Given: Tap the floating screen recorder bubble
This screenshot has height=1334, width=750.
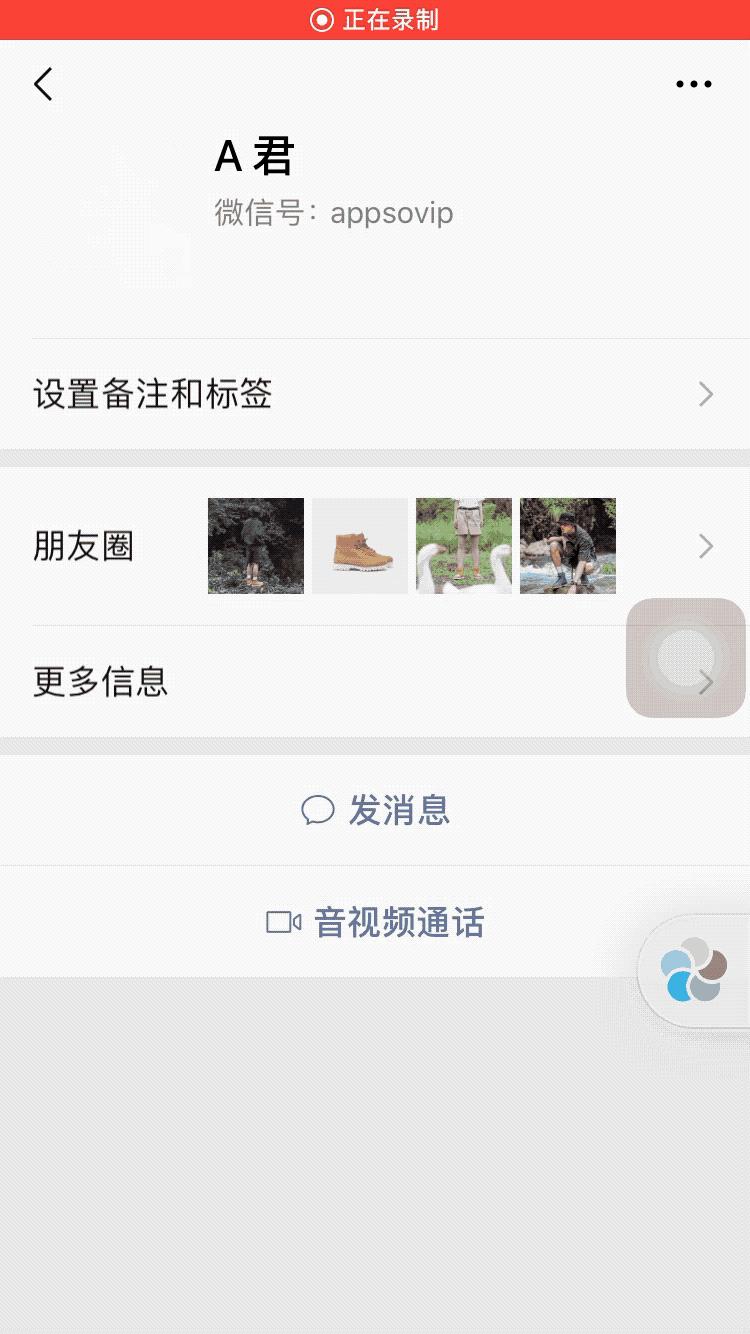Looking at the screenshot, I should tap(686, 657).
